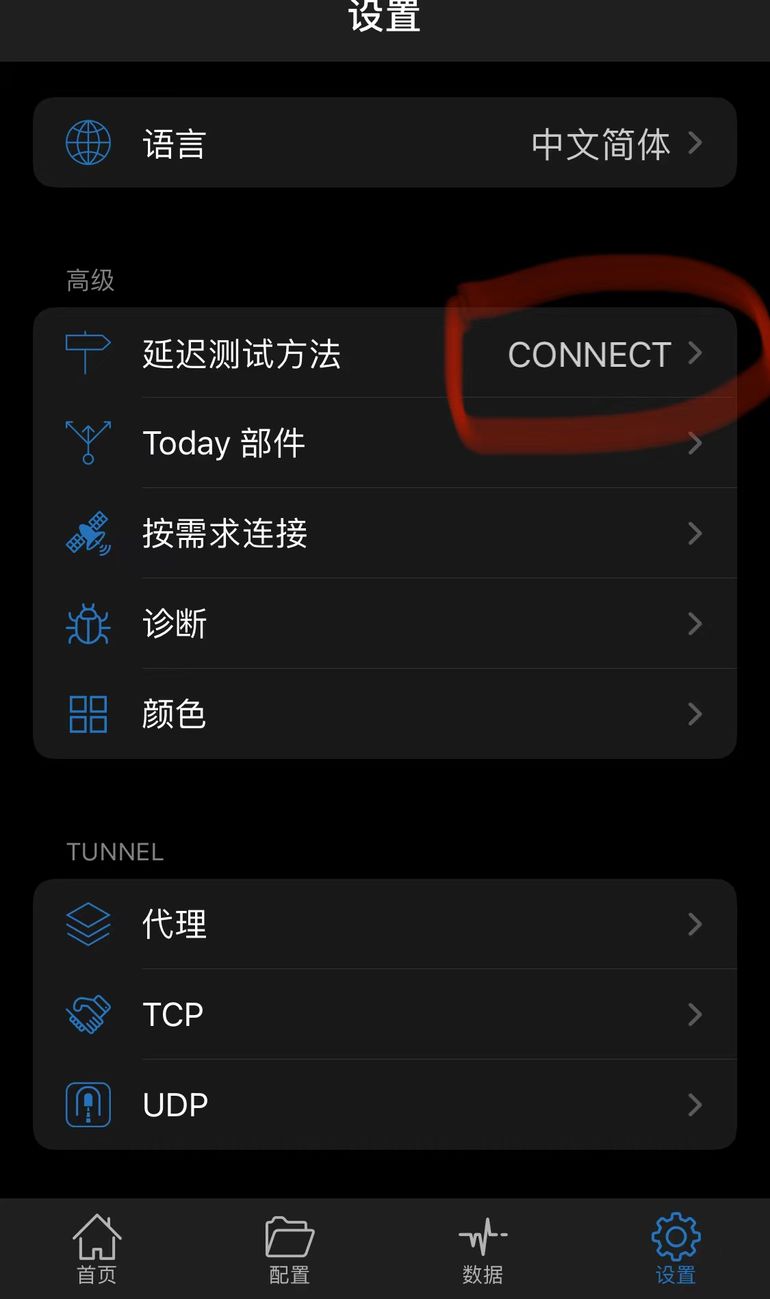Open 代理 proxy tunnel settings
This screenshot has width=770, height=1299.
[x=385, y=924]
